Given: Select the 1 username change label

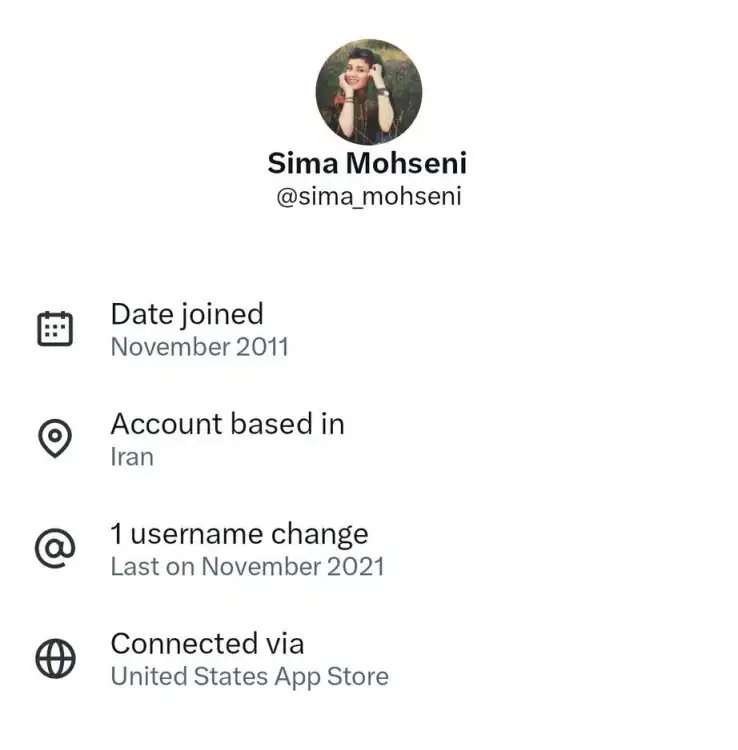Looking at the screenshot, I should (240, 533).
